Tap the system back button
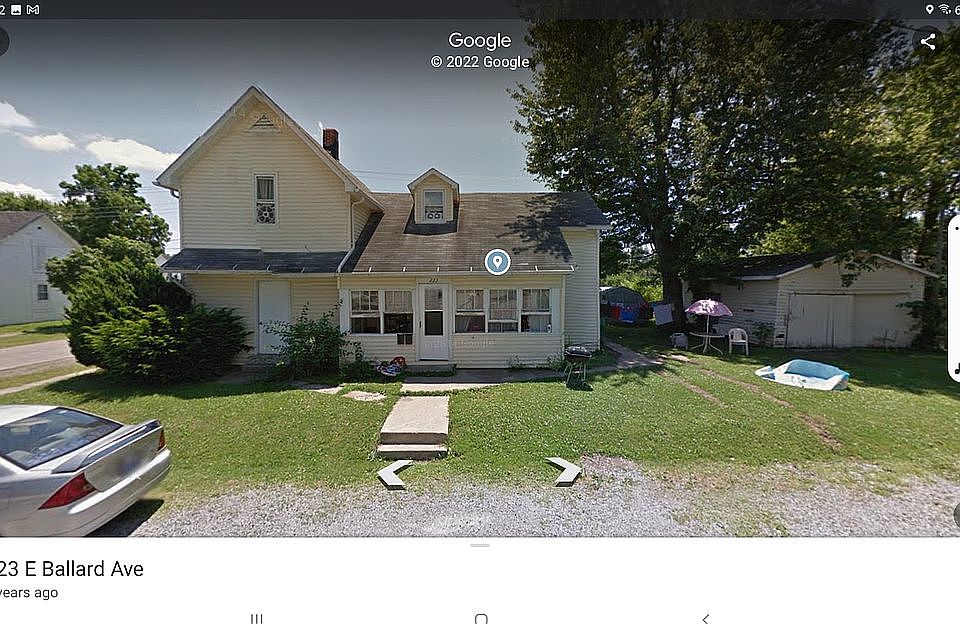Viewport: 960px width, 624px height. pos(705,618)
